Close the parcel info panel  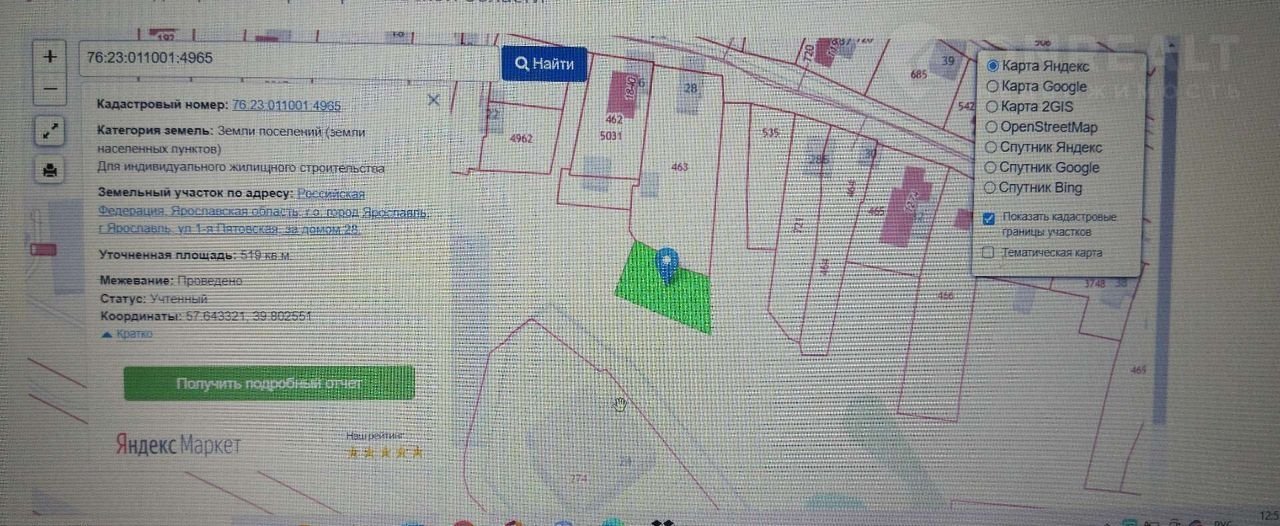click(x=433, y=100)
